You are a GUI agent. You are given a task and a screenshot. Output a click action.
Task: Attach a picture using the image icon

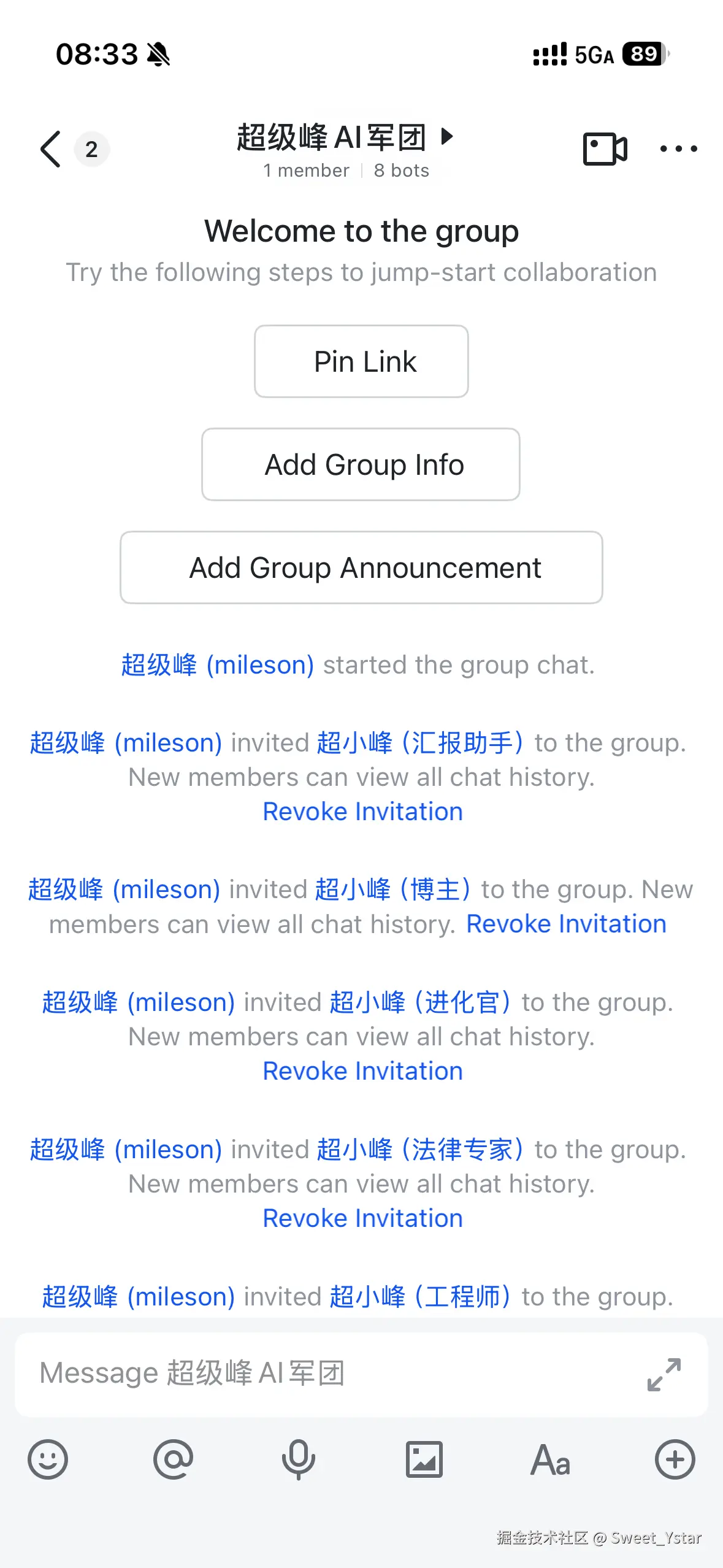click(424, 1459)
